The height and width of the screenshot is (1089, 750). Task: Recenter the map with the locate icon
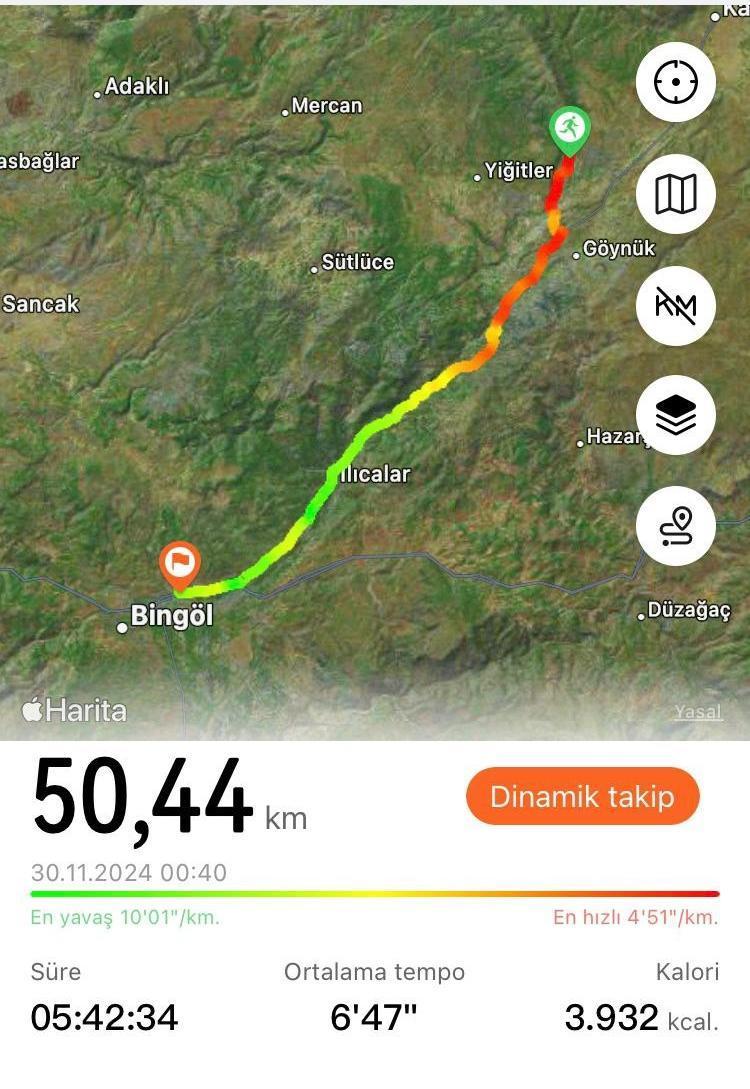point(676,83)
